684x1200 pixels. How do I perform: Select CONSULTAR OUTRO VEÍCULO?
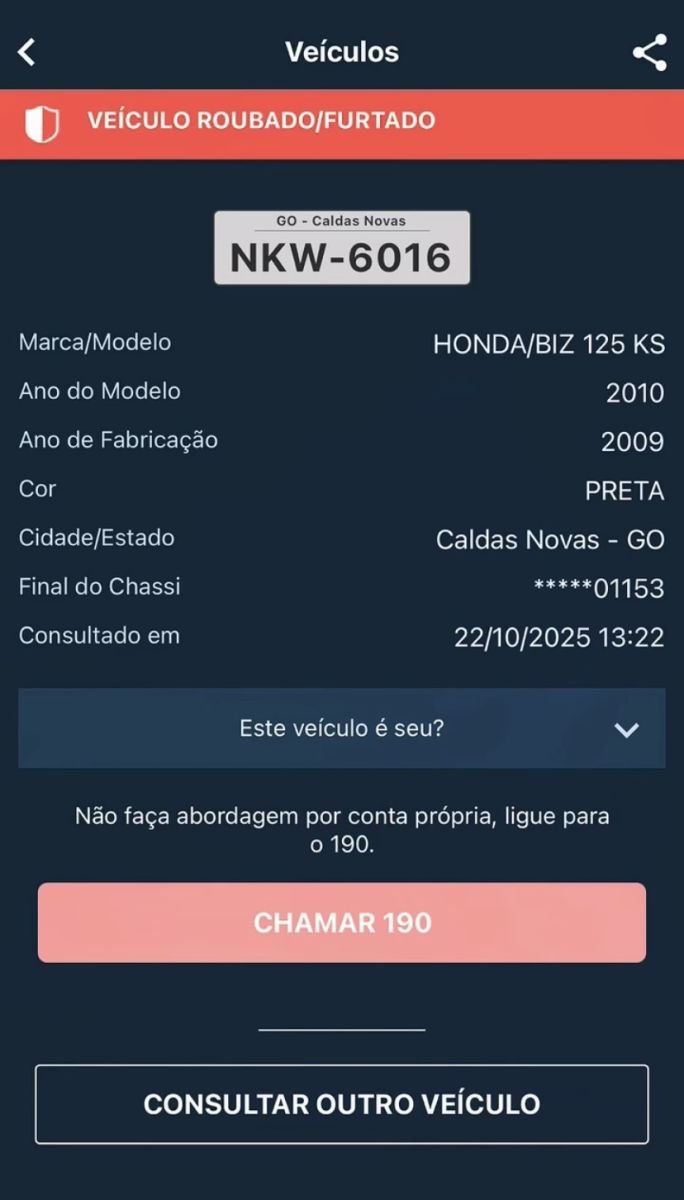coord(342,1104)
